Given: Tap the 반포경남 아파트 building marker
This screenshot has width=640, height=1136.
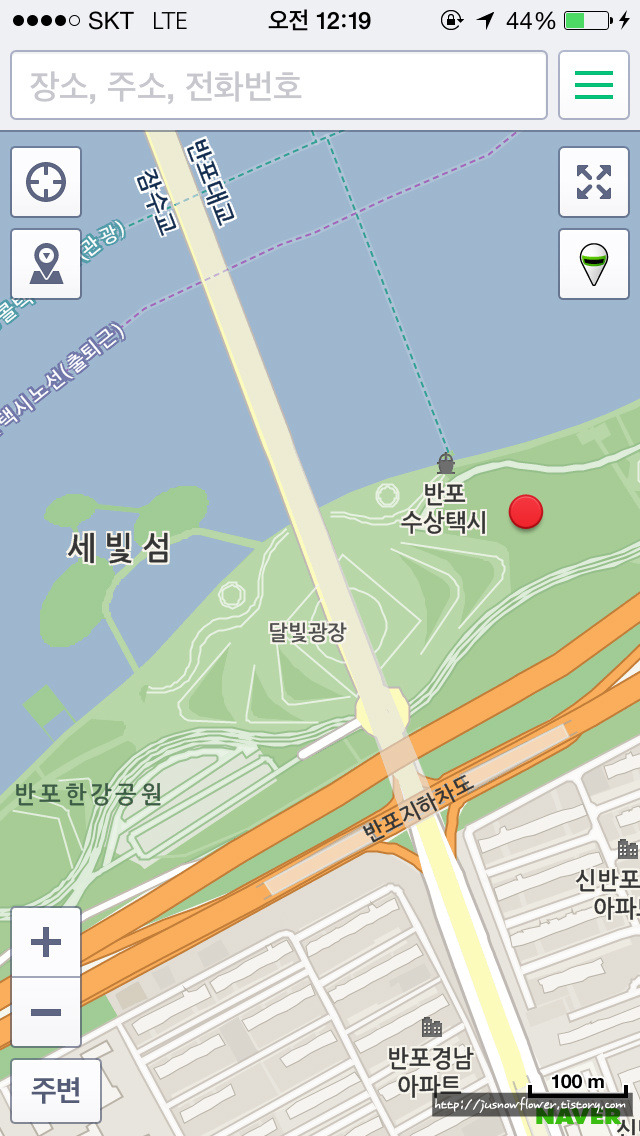Looking at the screenshot, I should pyautogui.click(x=431, y=1027).
